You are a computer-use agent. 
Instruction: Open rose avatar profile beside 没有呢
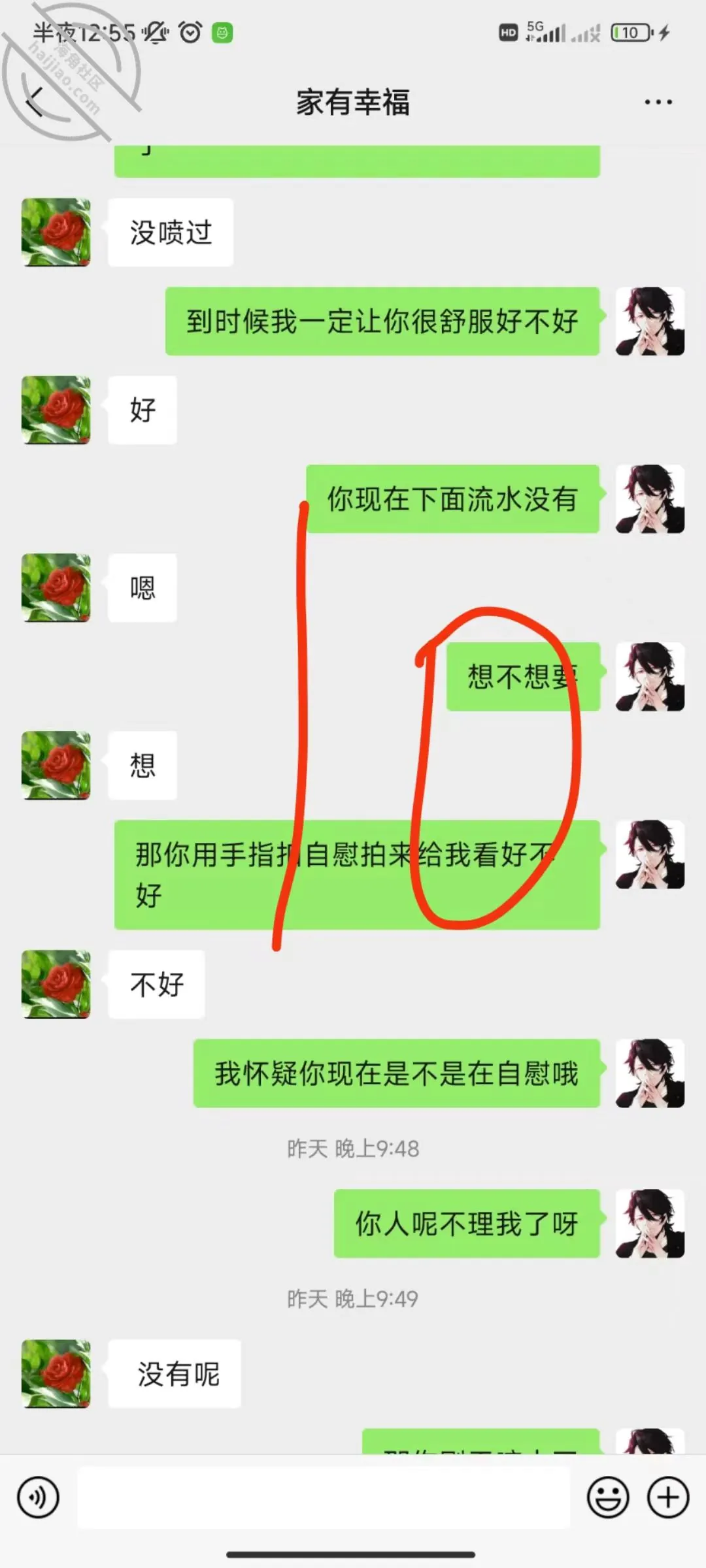pyautogui.click(x=56, y=1373)
